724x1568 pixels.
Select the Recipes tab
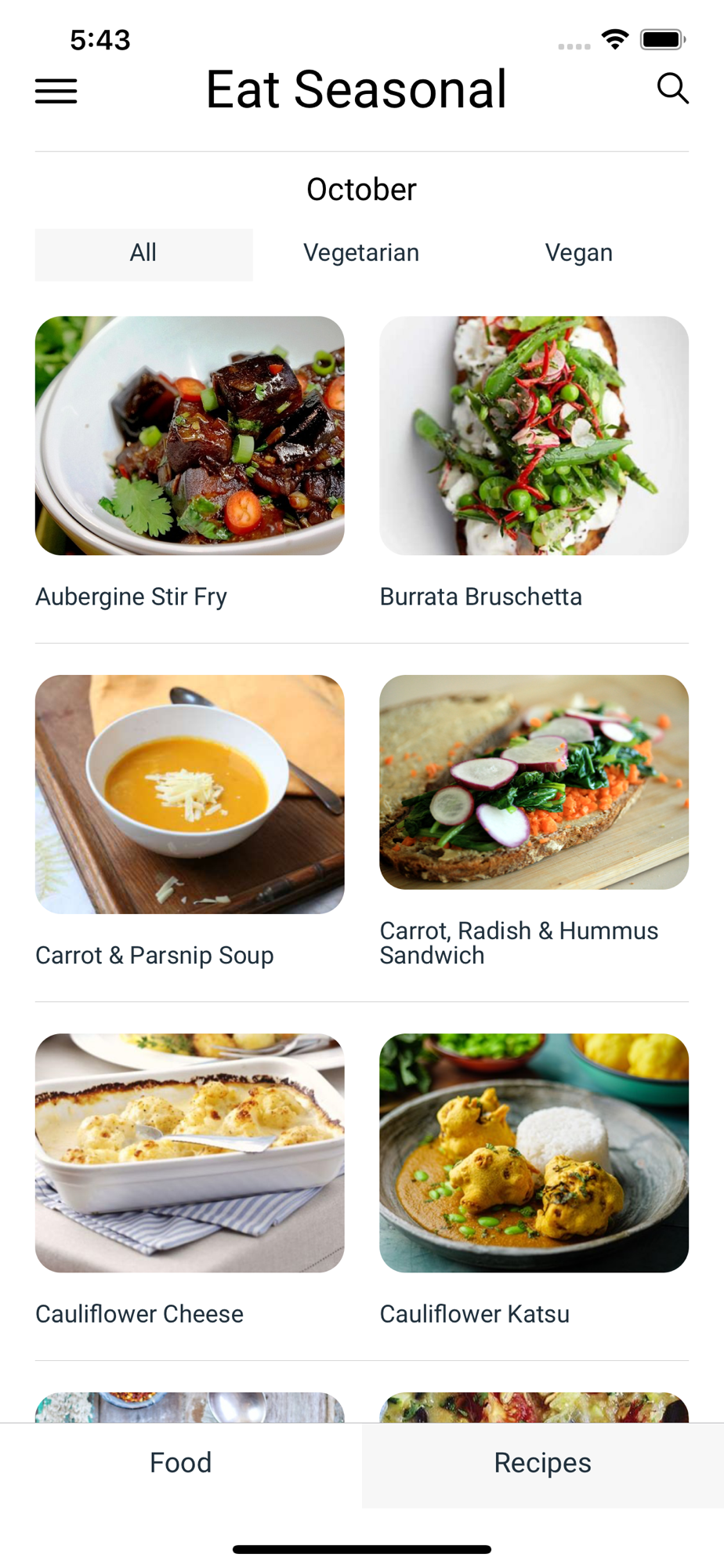(542, 1463)
